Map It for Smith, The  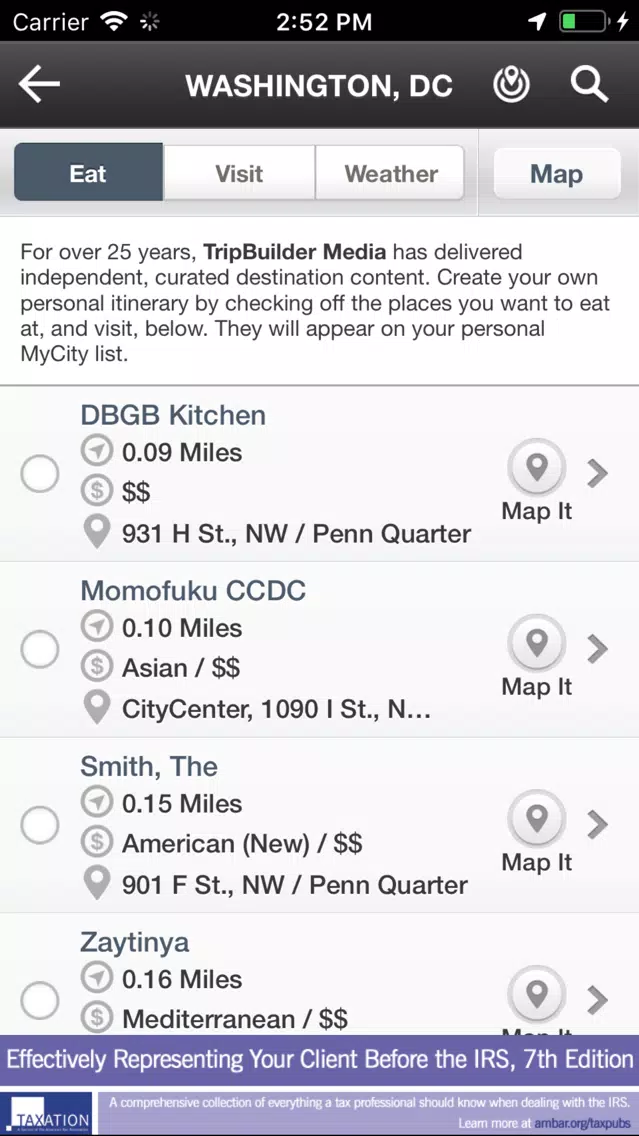537,831
